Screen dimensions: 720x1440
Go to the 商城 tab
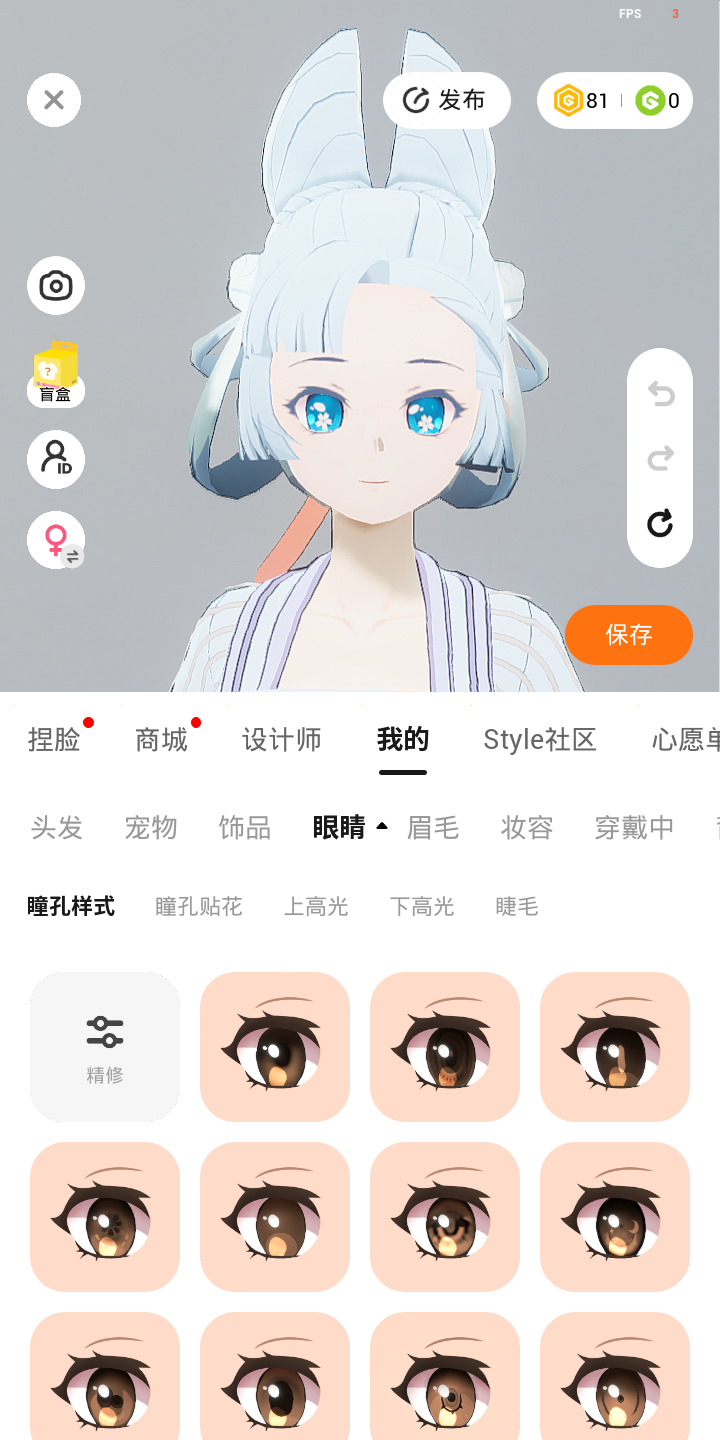coord(162,740)
